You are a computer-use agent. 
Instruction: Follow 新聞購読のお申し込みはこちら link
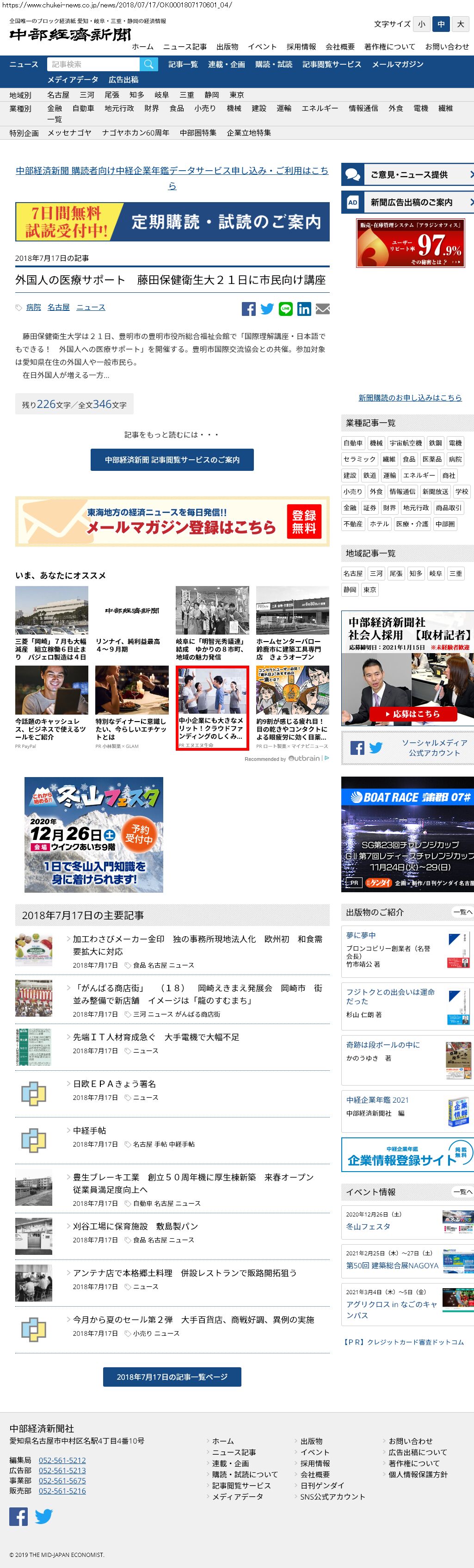tap(410, 397)
